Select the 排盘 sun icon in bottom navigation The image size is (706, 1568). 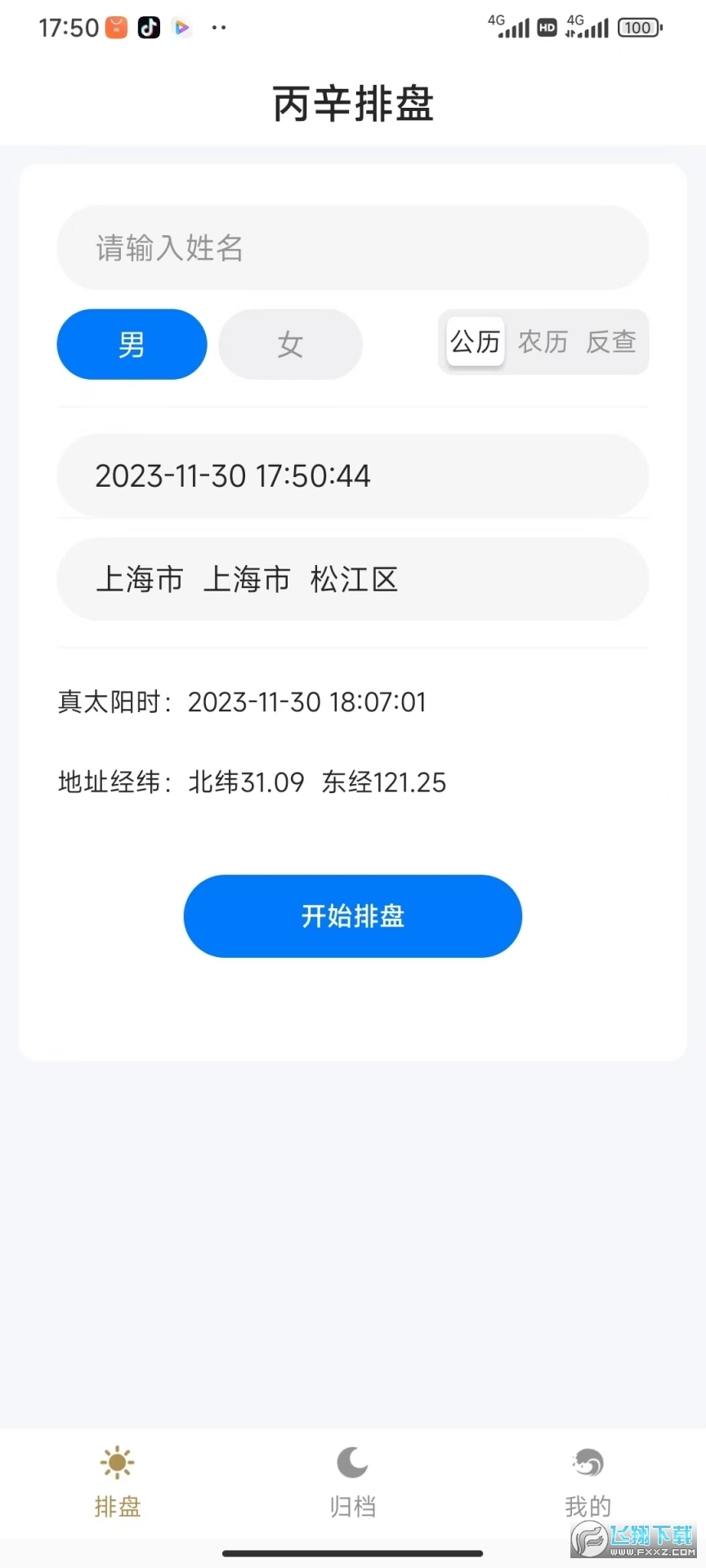click(117, 1462)
